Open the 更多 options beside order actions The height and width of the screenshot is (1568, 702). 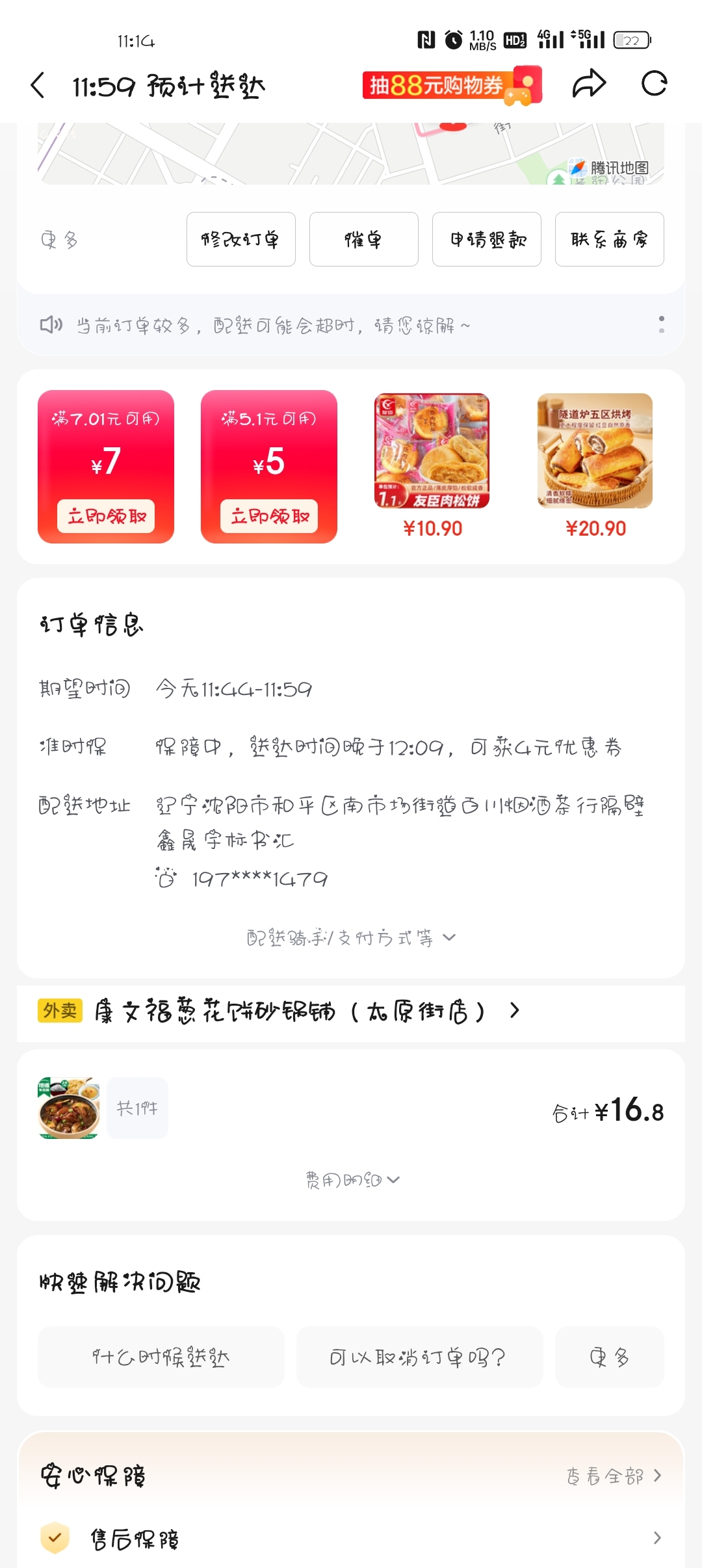59,240
